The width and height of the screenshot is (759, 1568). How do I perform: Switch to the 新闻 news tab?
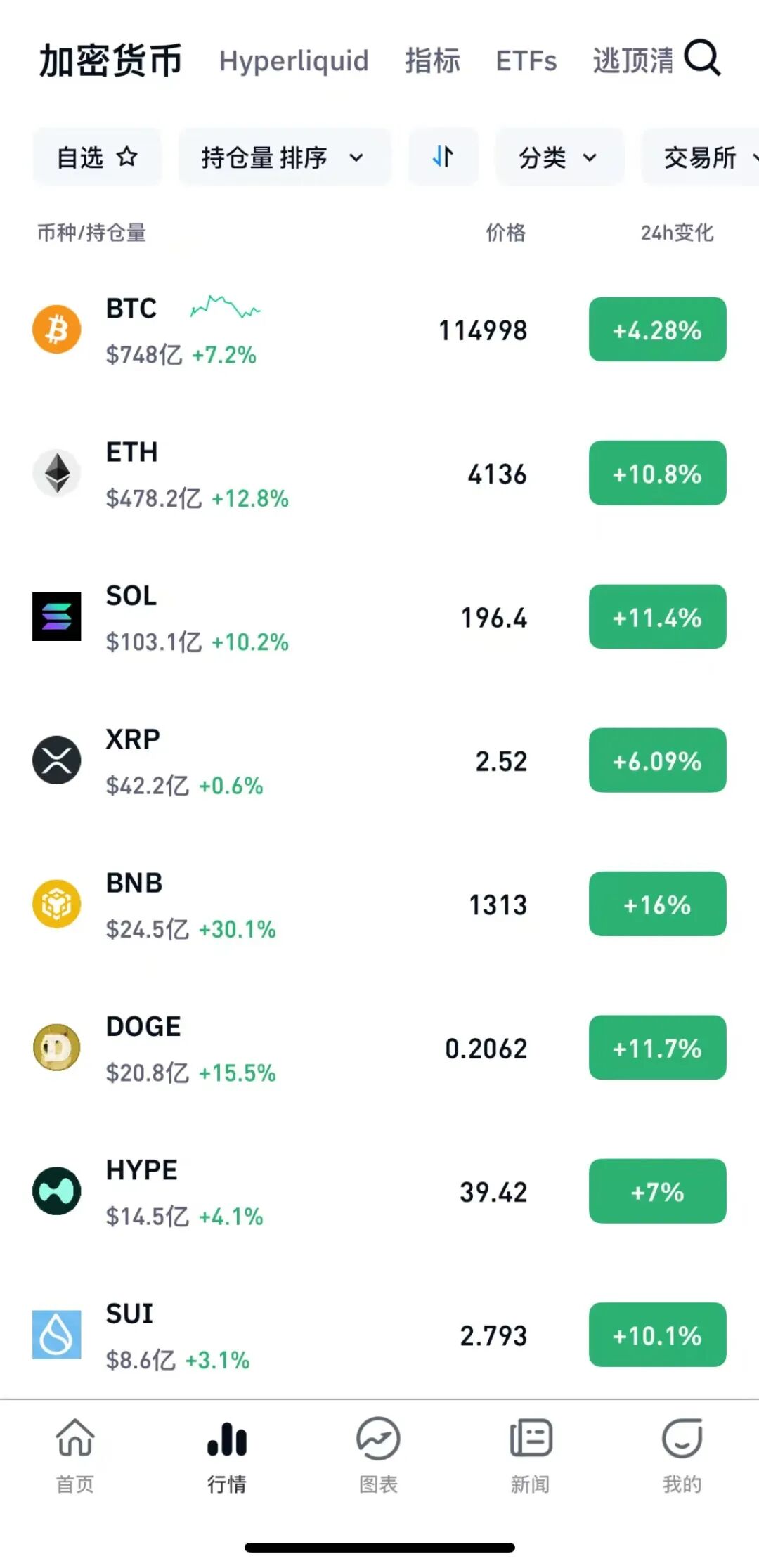click(531, 1453)
